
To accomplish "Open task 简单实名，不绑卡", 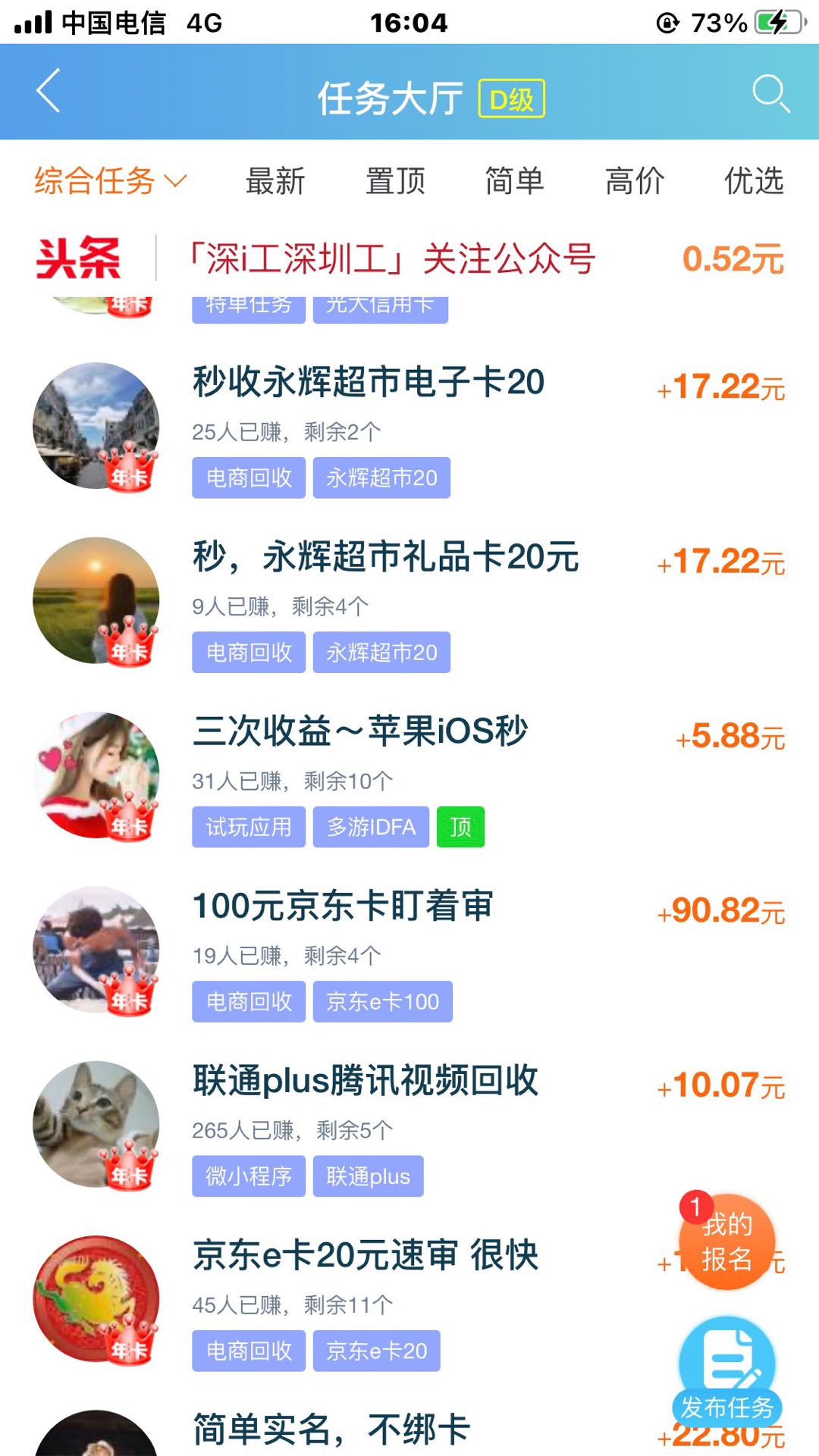I will point(331,1429).
